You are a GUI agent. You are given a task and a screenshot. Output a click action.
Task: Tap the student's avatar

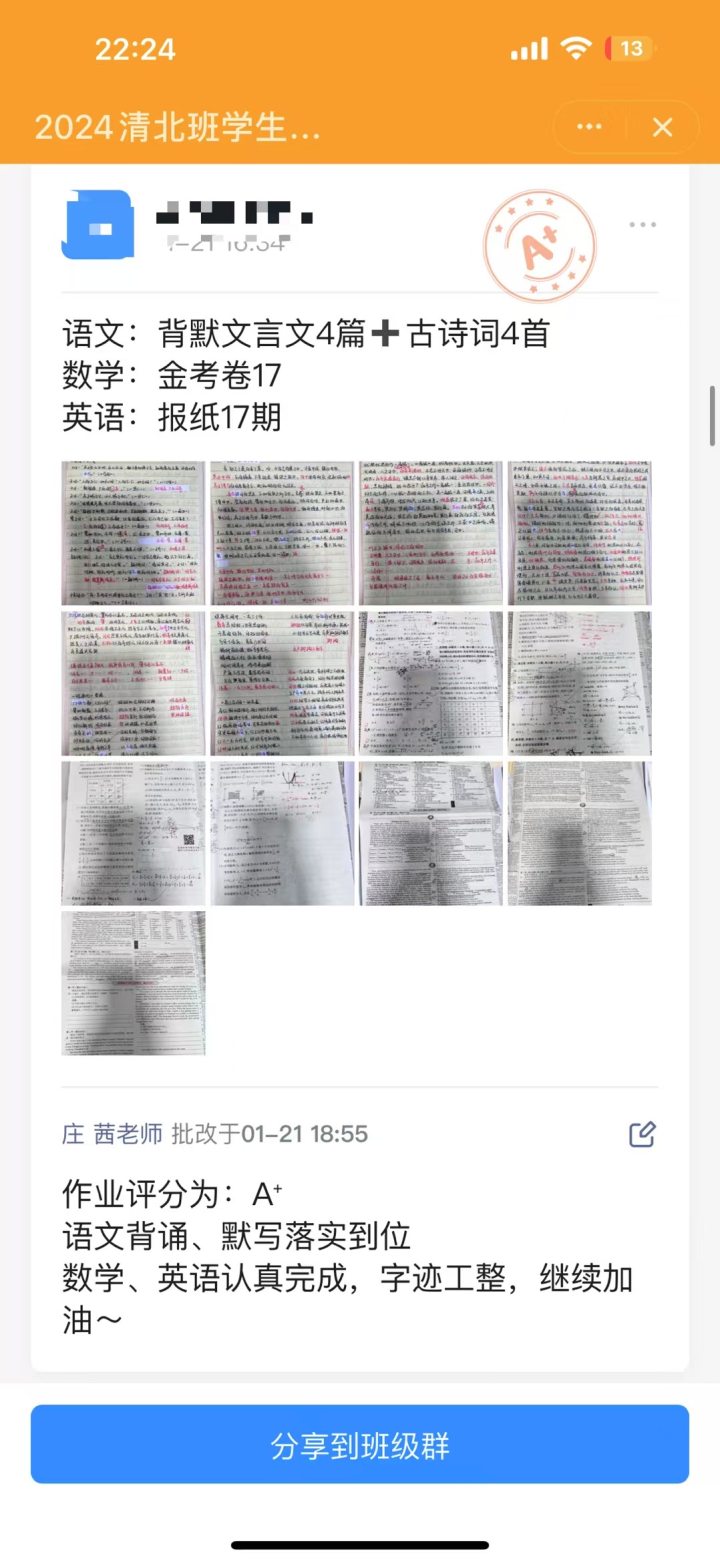(x=97, y=225)
